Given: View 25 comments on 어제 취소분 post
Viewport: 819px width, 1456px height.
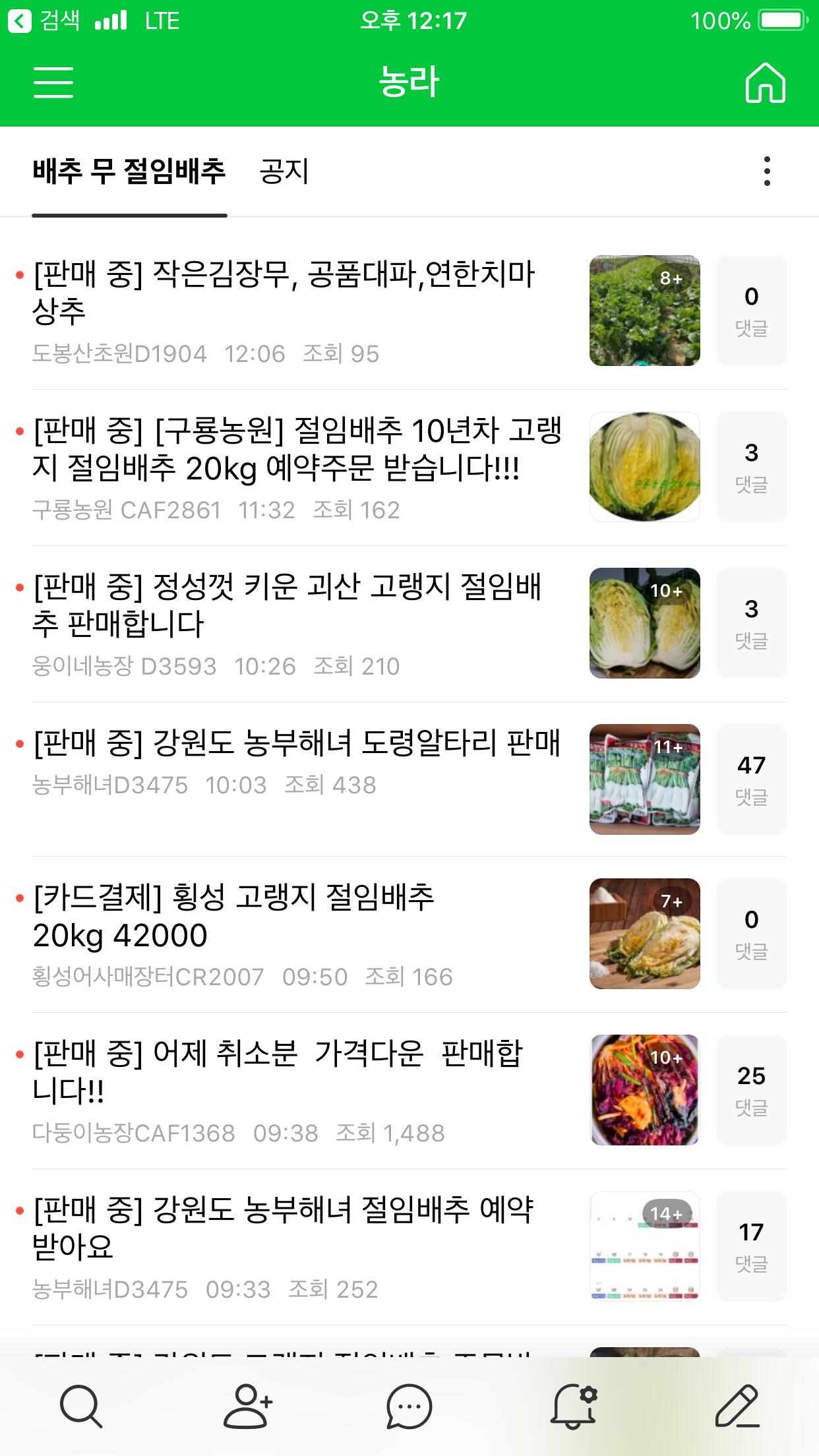Looking at the screenshot, I should click(x=751, y=1090).
